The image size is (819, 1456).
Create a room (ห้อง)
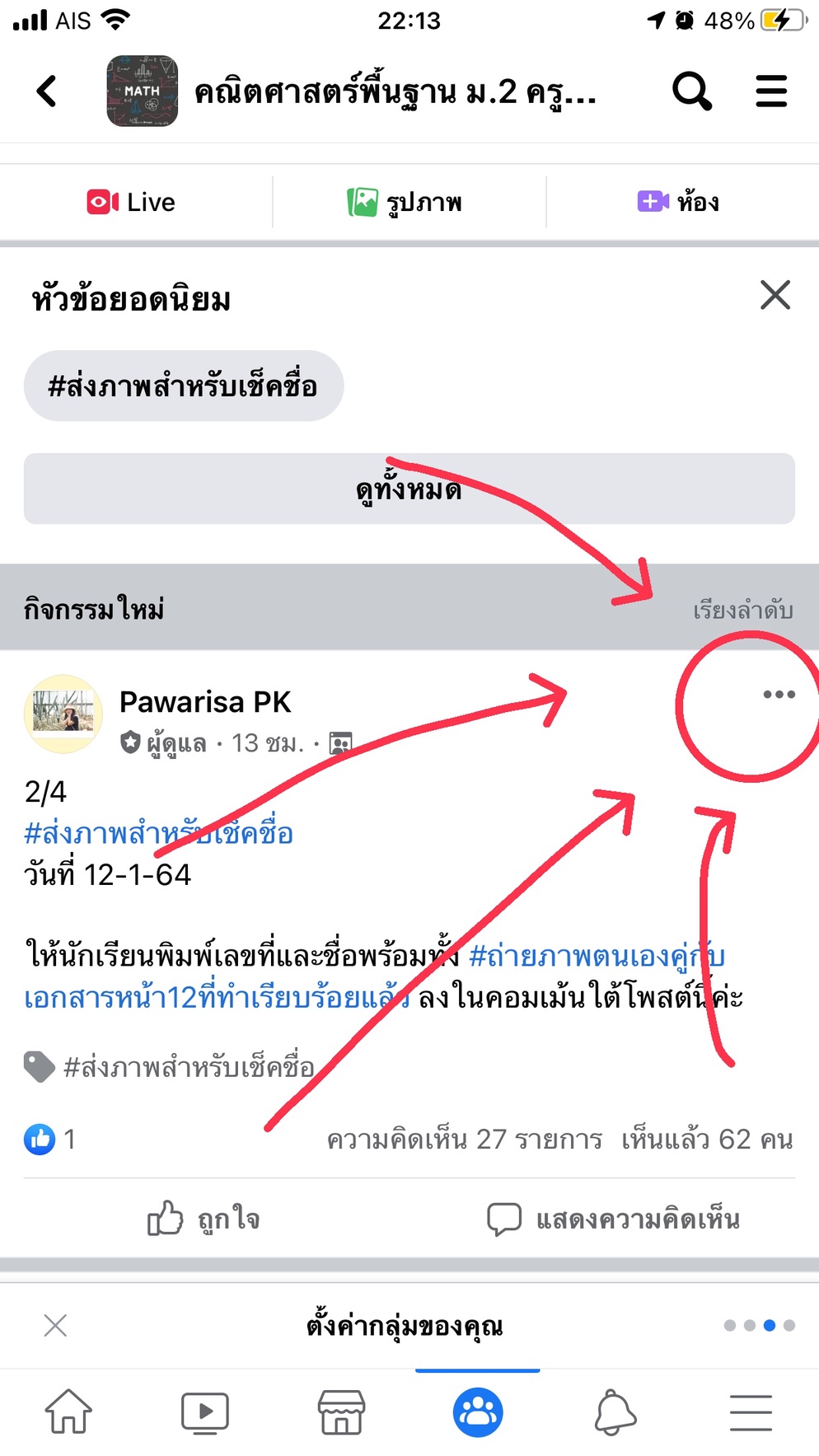pos(678,202)
